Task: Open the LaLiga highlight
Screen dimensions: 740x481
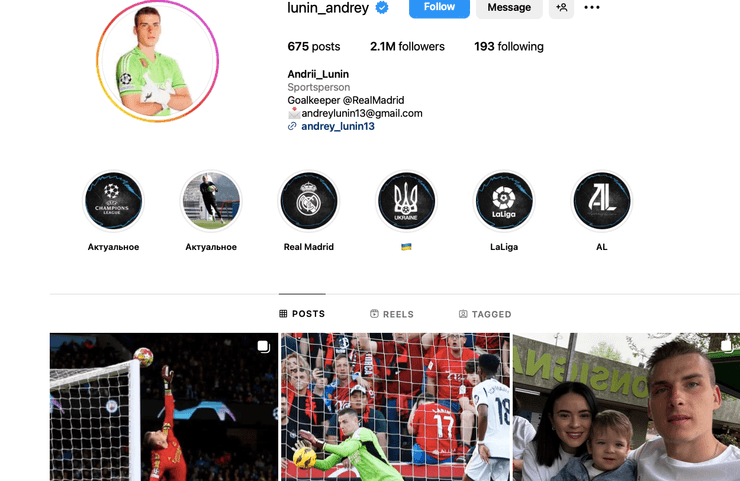Action: point(504,200)
